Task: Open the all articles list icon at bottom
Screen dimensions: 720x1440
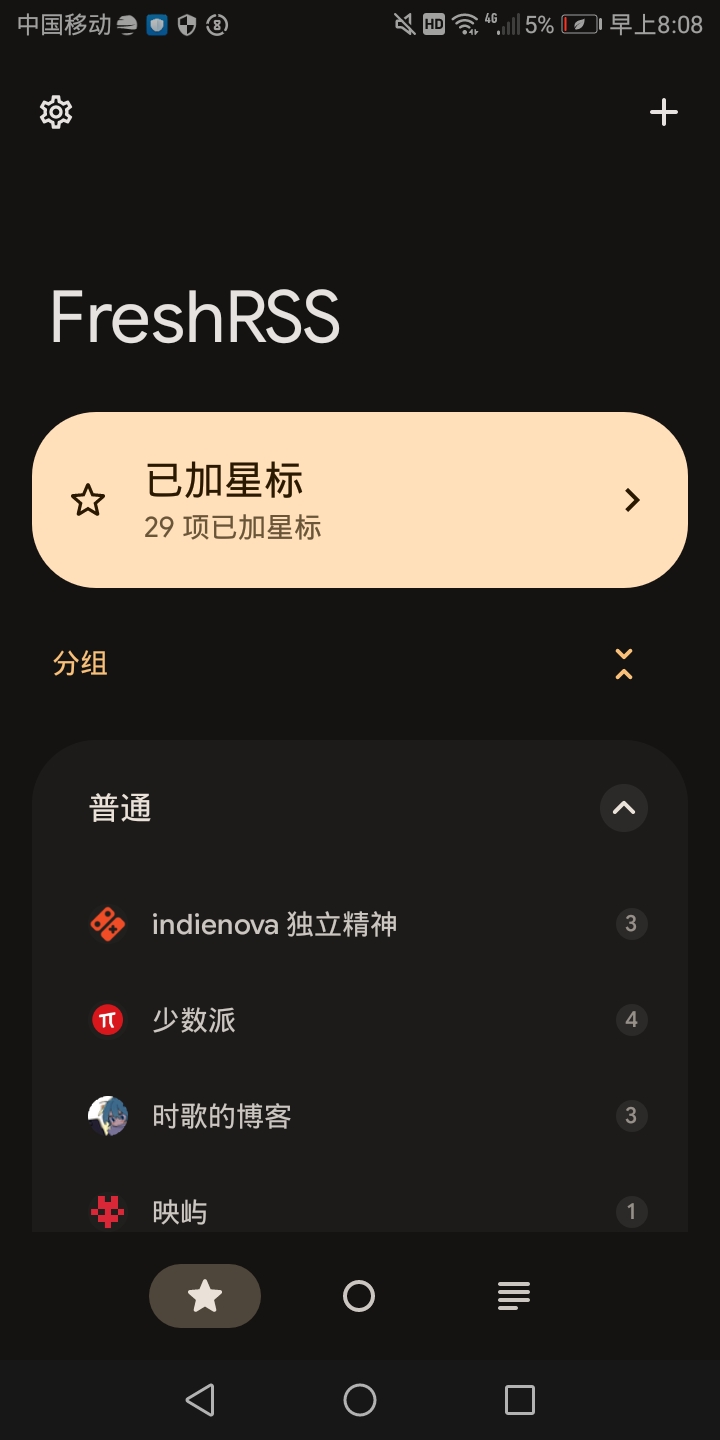Action: (513, 1295)
